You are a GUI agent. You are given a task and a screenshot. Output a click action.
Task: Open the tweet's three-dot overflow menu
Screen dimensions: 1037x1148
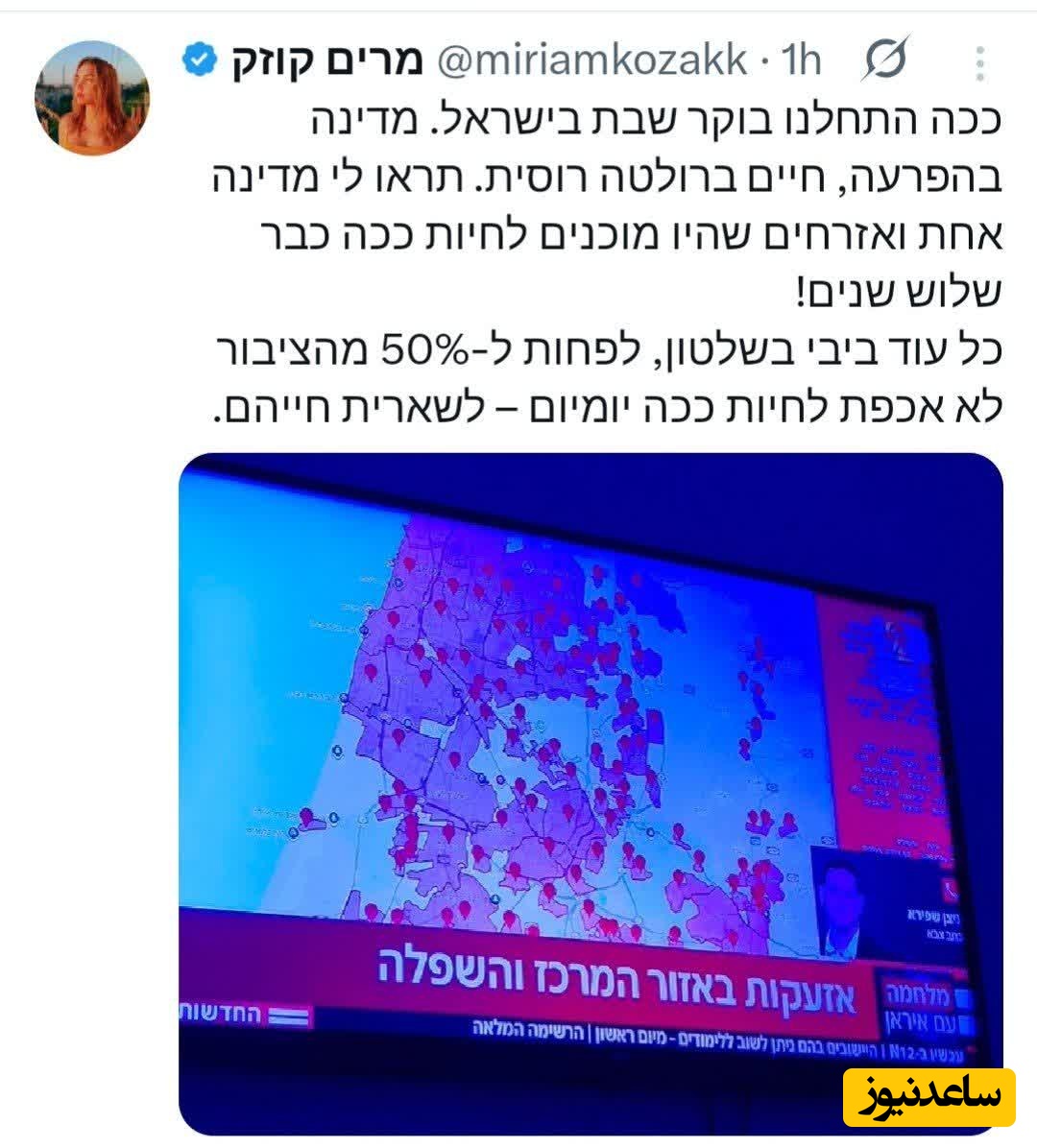[x=980, y=62]
